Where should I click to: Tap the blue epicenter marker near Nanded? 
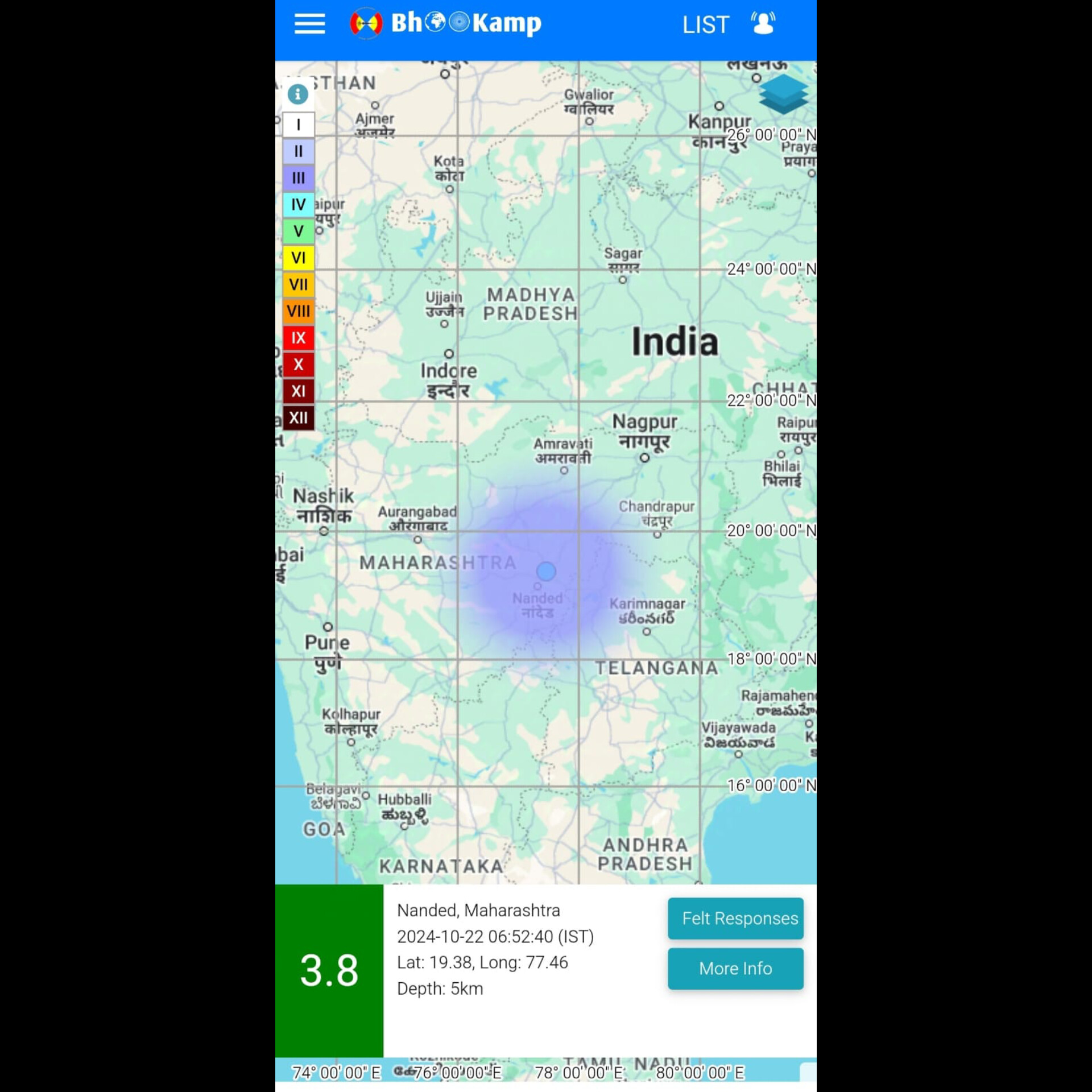(546, 571)
